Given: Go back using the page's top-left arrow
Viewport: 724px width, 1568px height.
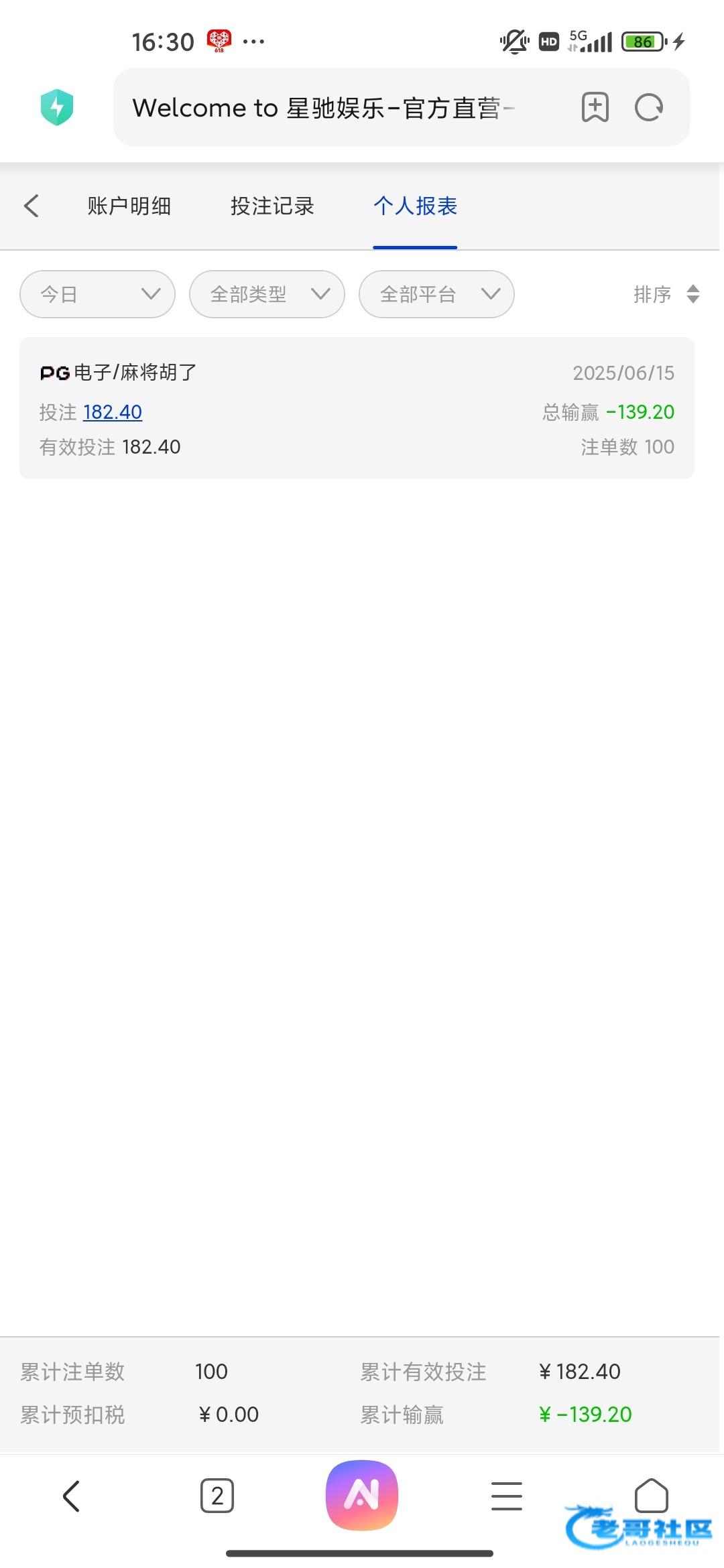Looking at the screenshot, I should tap(31, 206).
